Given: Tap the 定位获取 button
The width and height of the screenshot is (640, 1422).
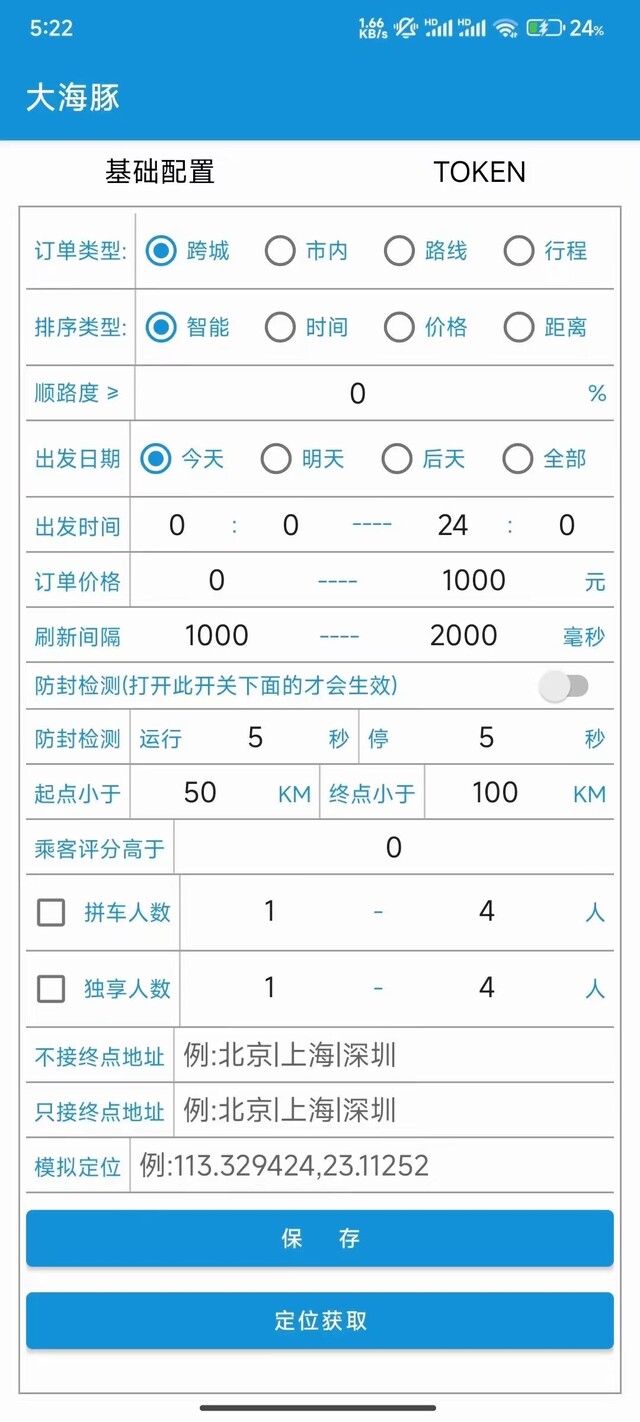Looking at the screenshot, I should [320, 1320].
